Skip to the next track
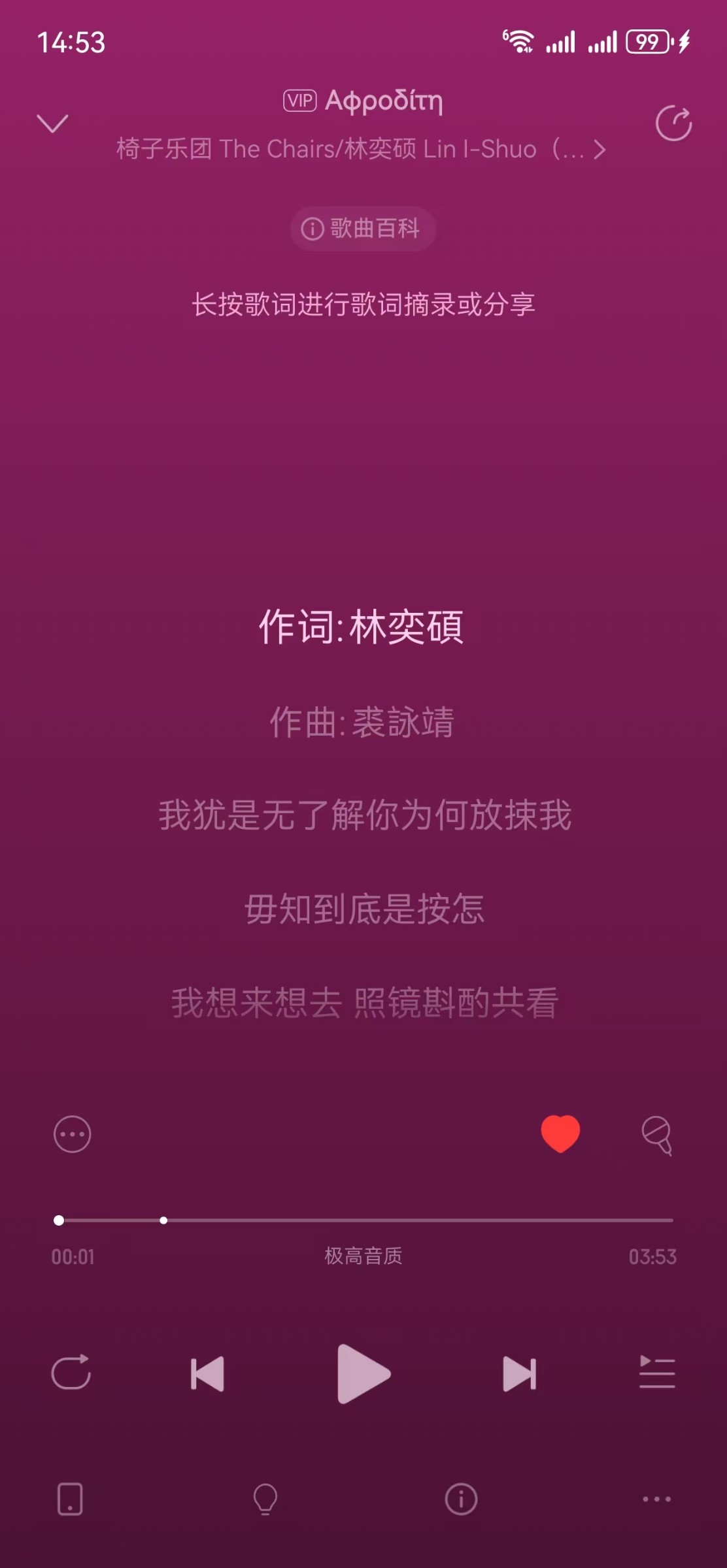727x1568 pixels. (519, 1373)
